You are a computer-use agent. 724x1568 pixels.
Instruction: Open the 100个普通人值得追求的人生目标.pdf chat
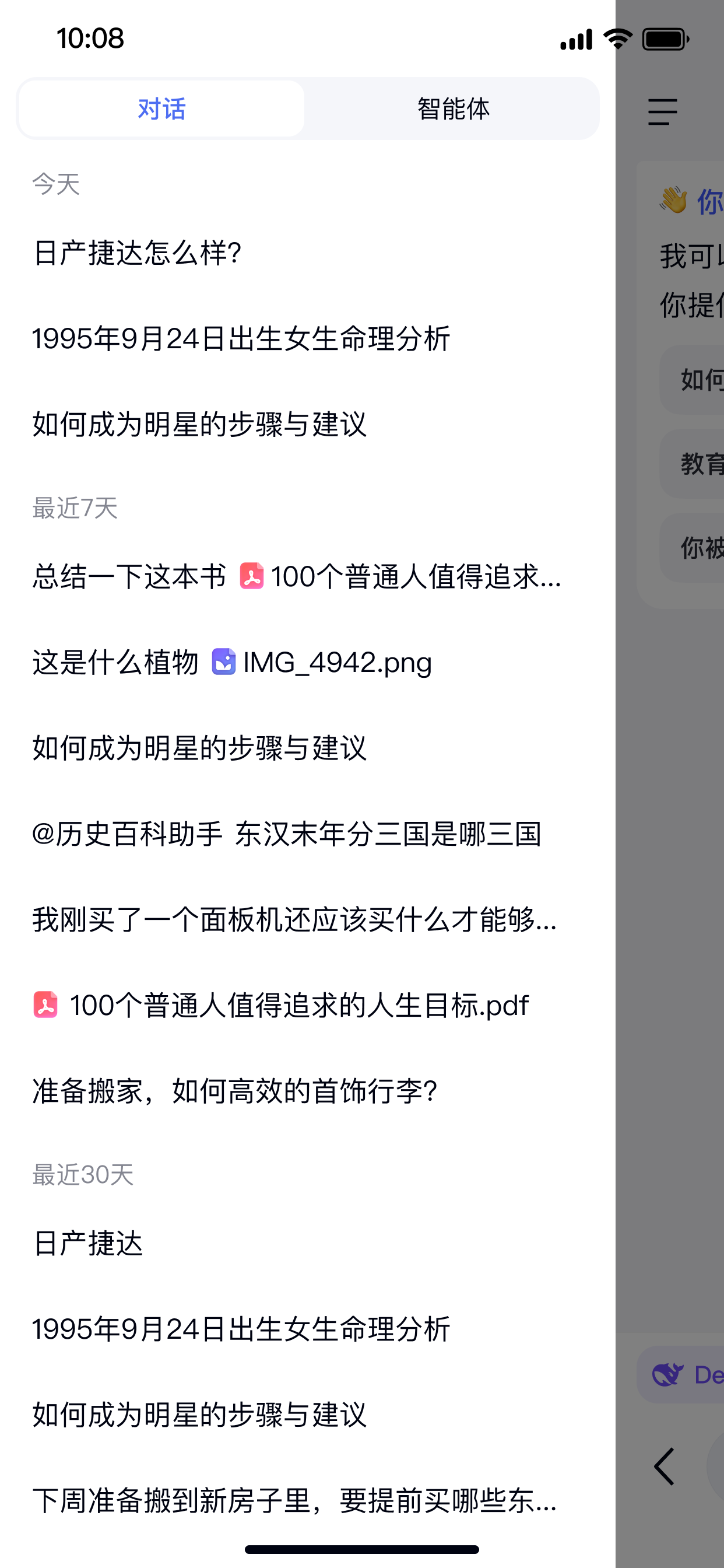click(x=281, y=1005)
